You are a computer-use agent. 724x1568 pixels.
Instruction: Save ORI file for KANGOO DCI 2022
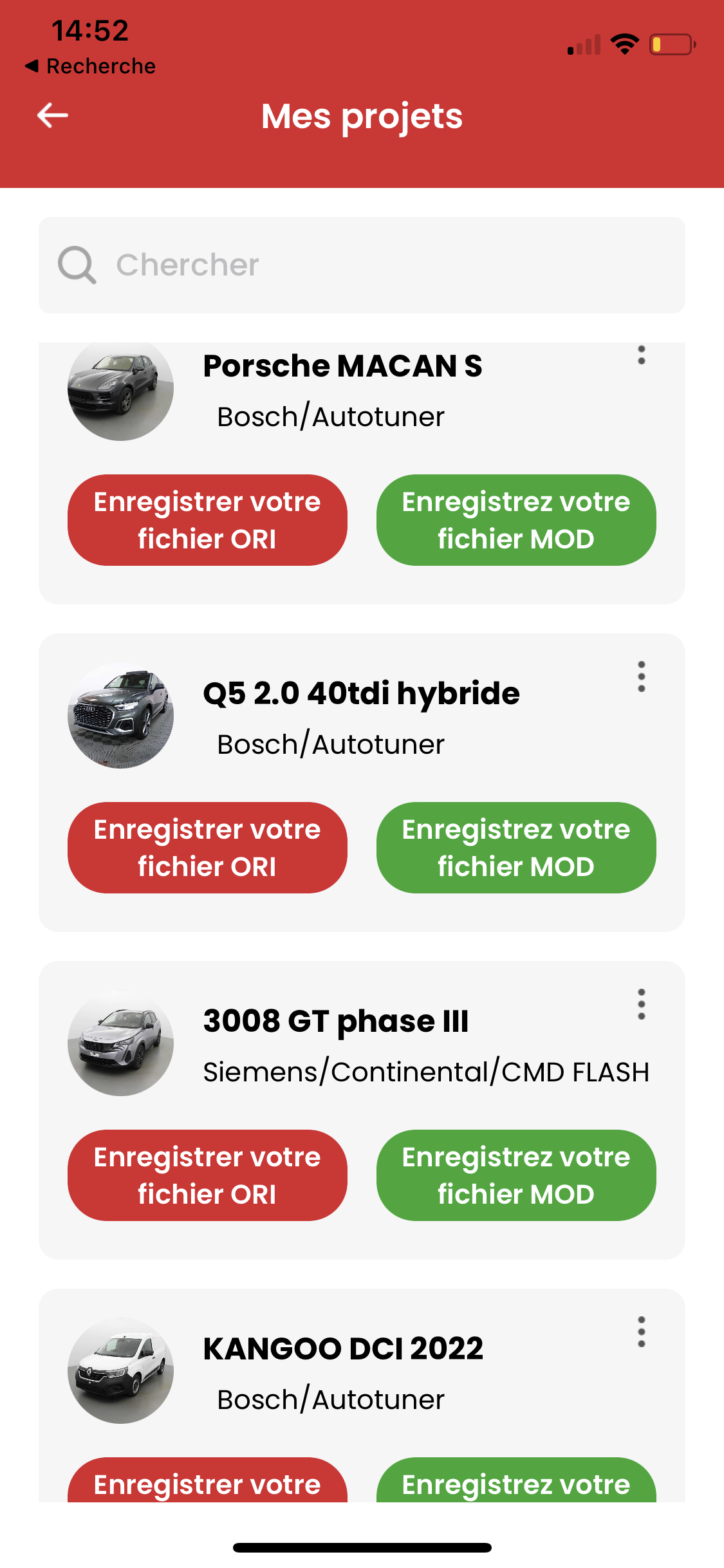[207, 1482]
